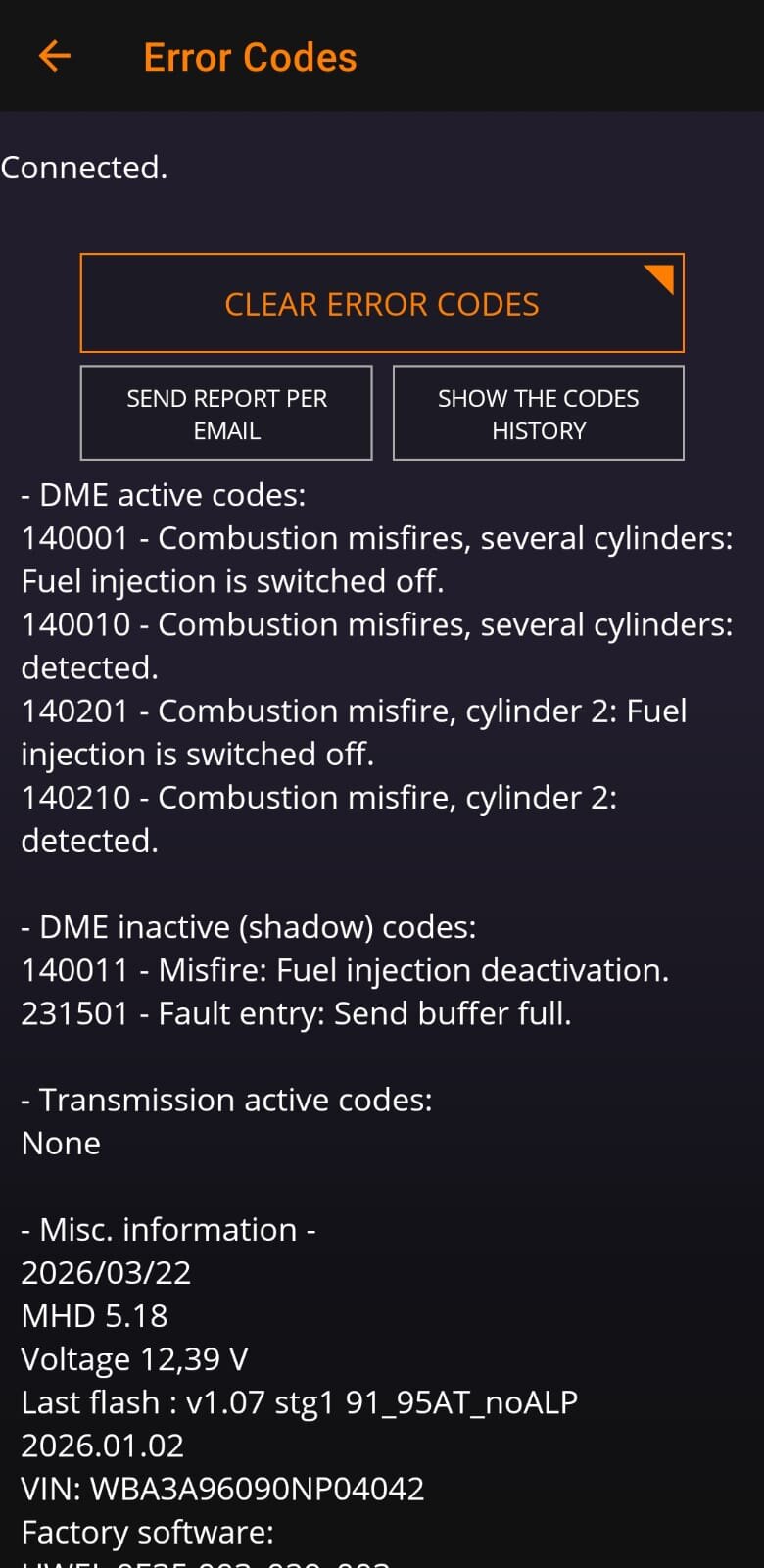Tap Clear Error Codes button

(x=381, y=304)
